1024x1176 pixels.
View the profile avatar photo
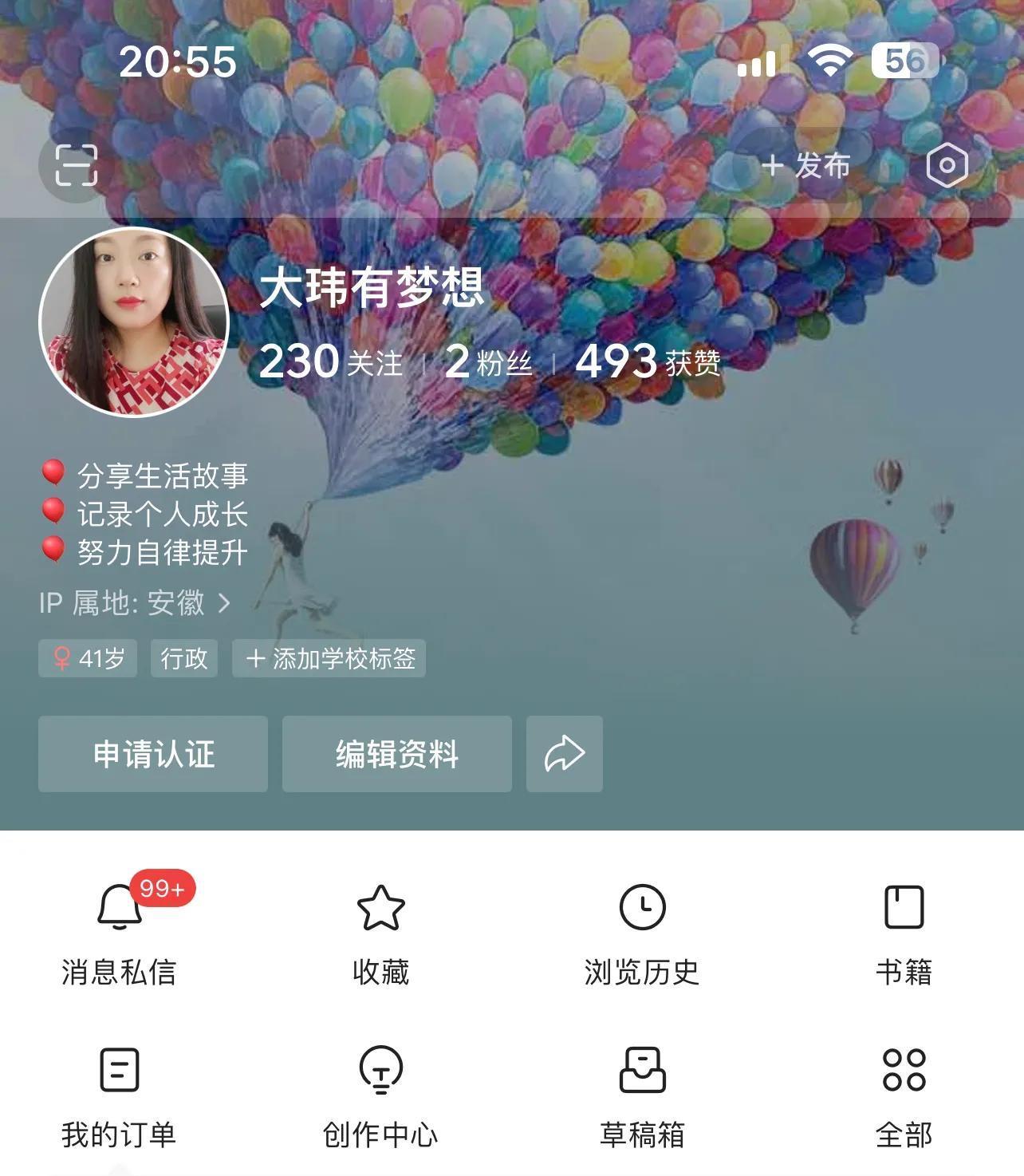[134, 322]
